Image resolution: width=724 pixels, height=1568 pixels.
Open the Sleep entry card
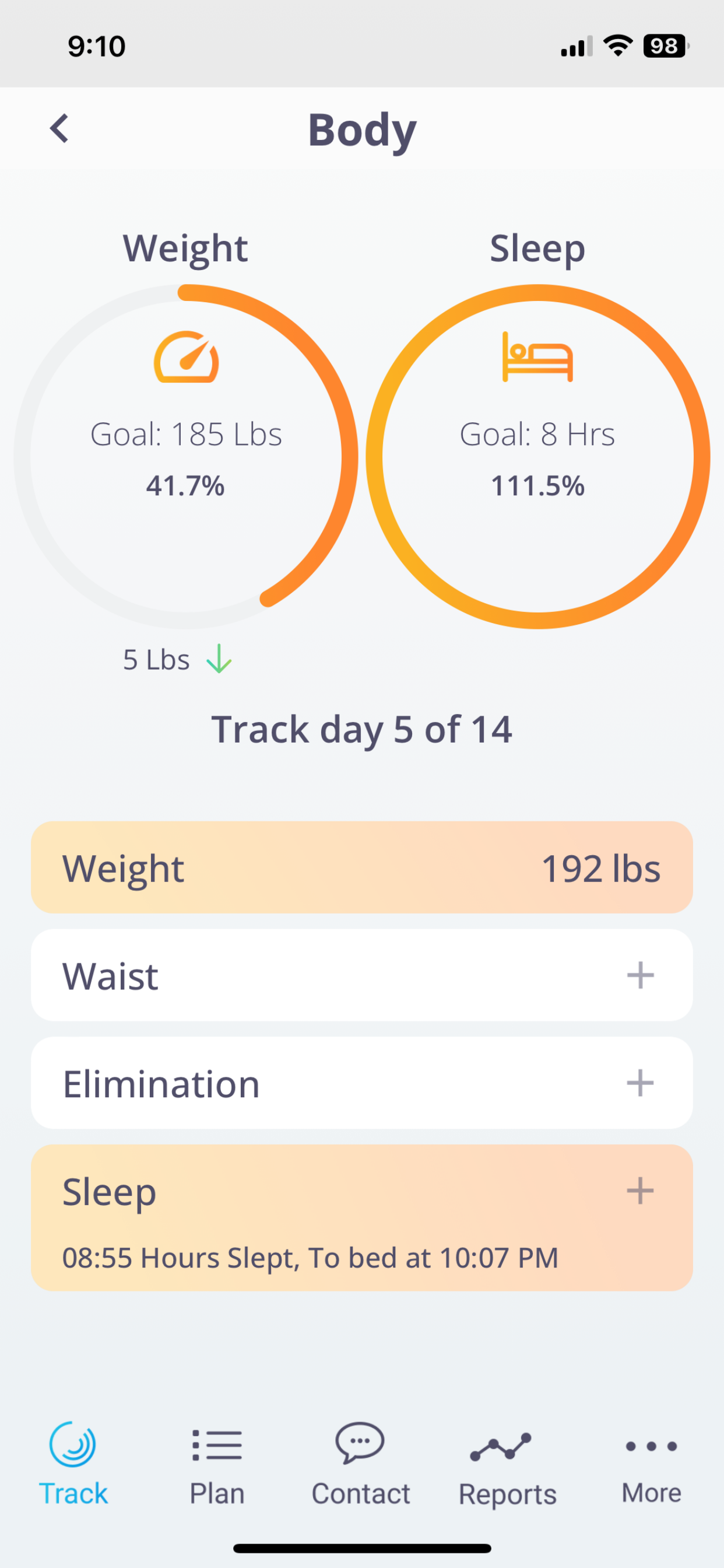point(362,1217)
